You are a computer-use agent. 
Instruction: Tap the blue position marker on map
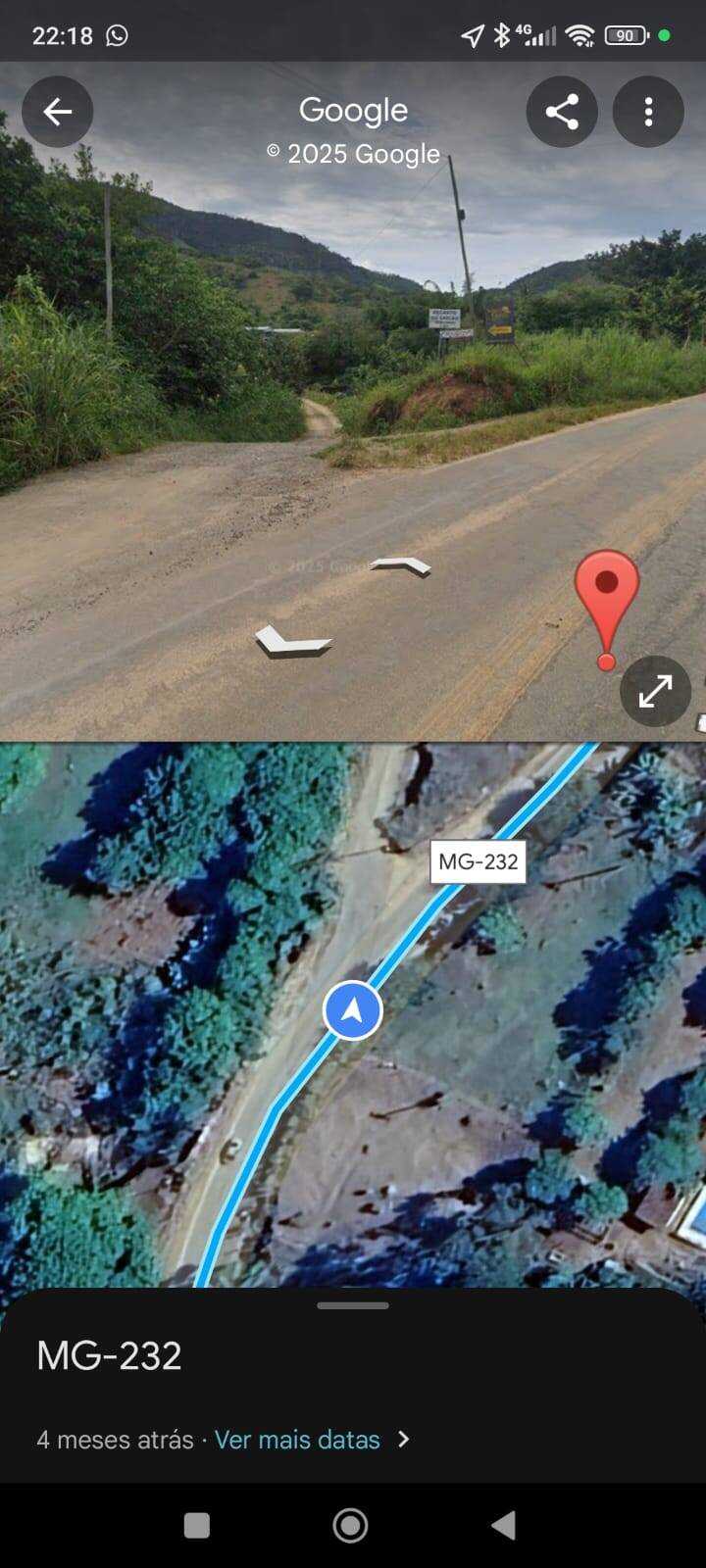coord(353,1010)
